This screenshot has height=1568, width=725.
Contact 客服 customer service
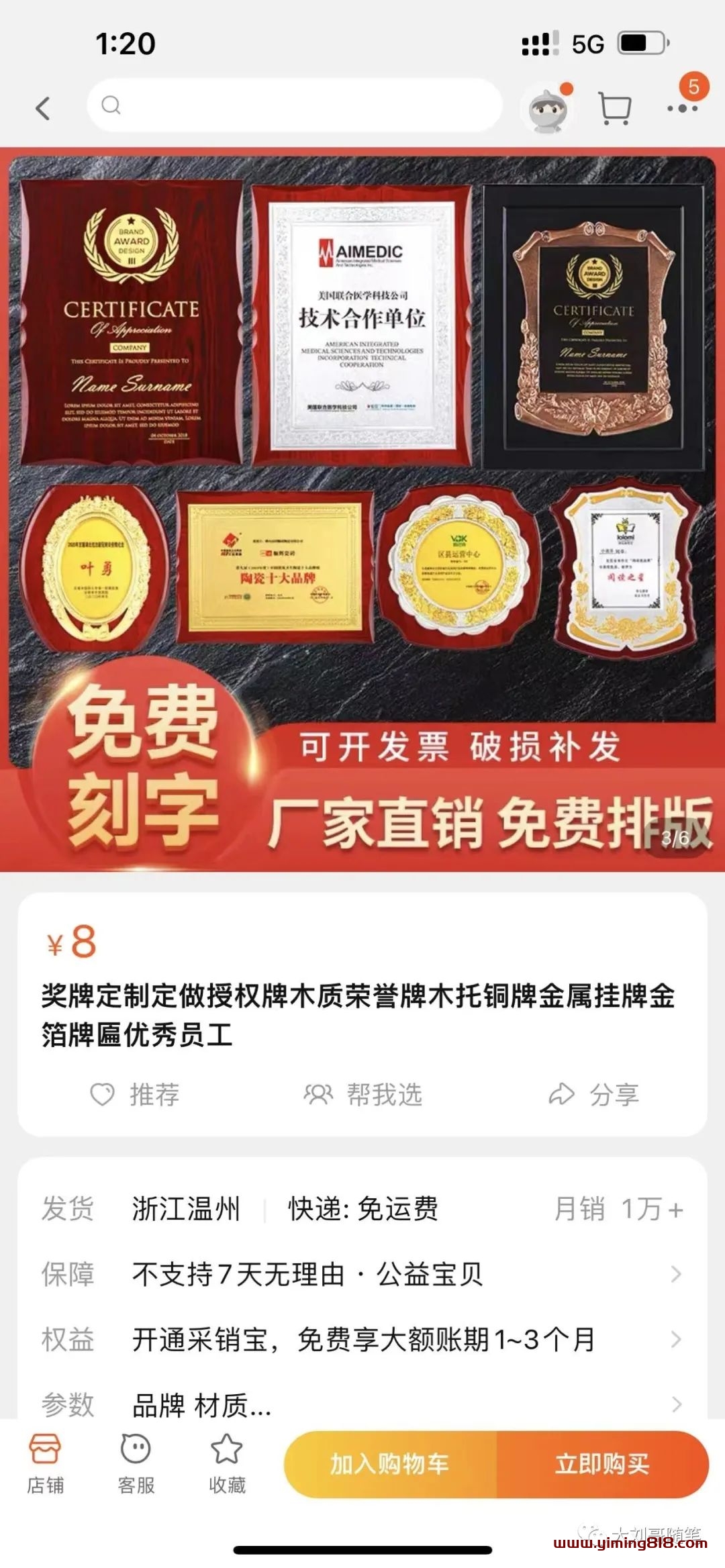136,1463
